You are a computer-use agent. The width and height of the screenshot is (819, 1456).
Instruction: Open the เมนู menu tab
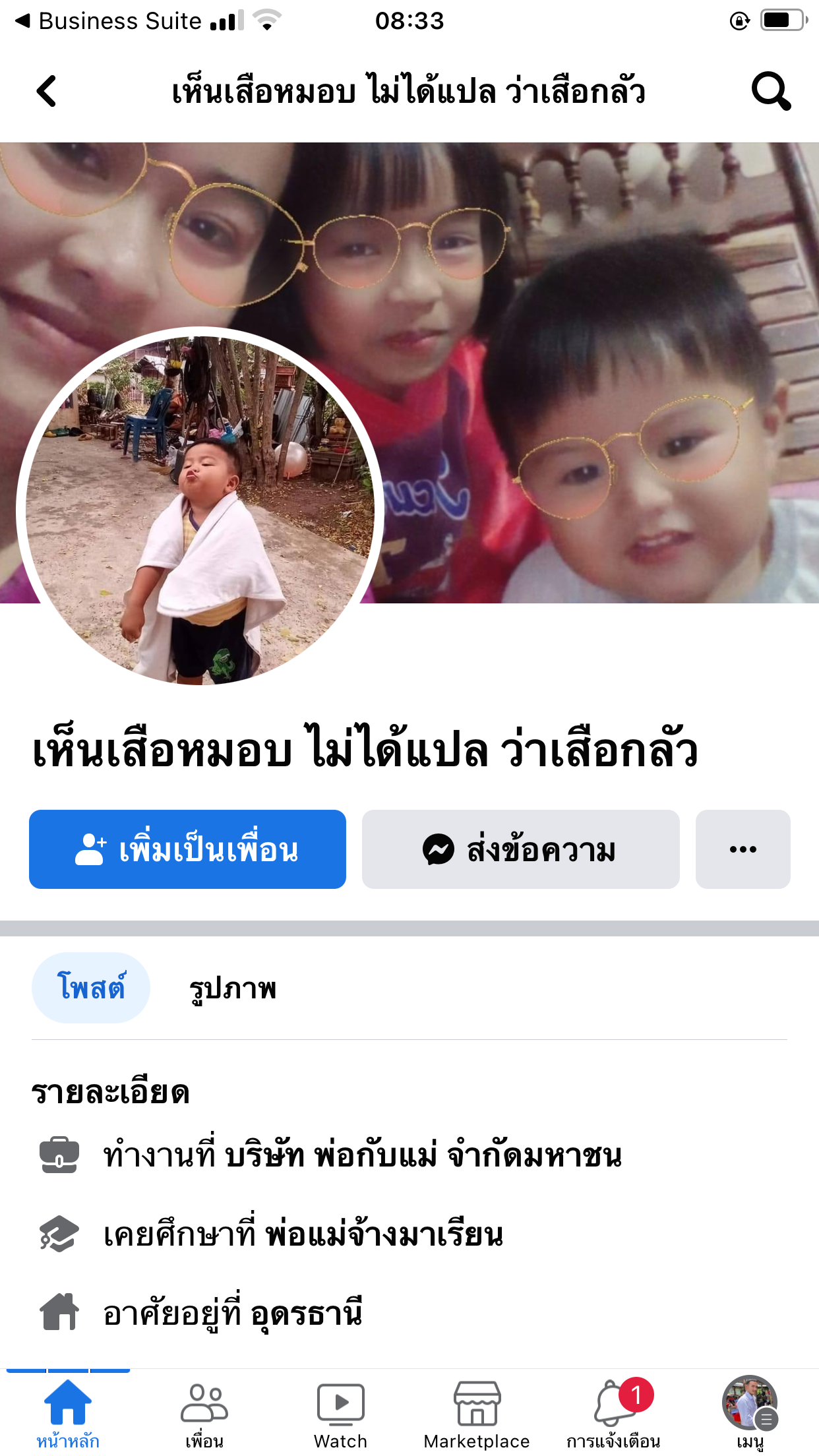pyautogui.click(x=750, y=1412)
